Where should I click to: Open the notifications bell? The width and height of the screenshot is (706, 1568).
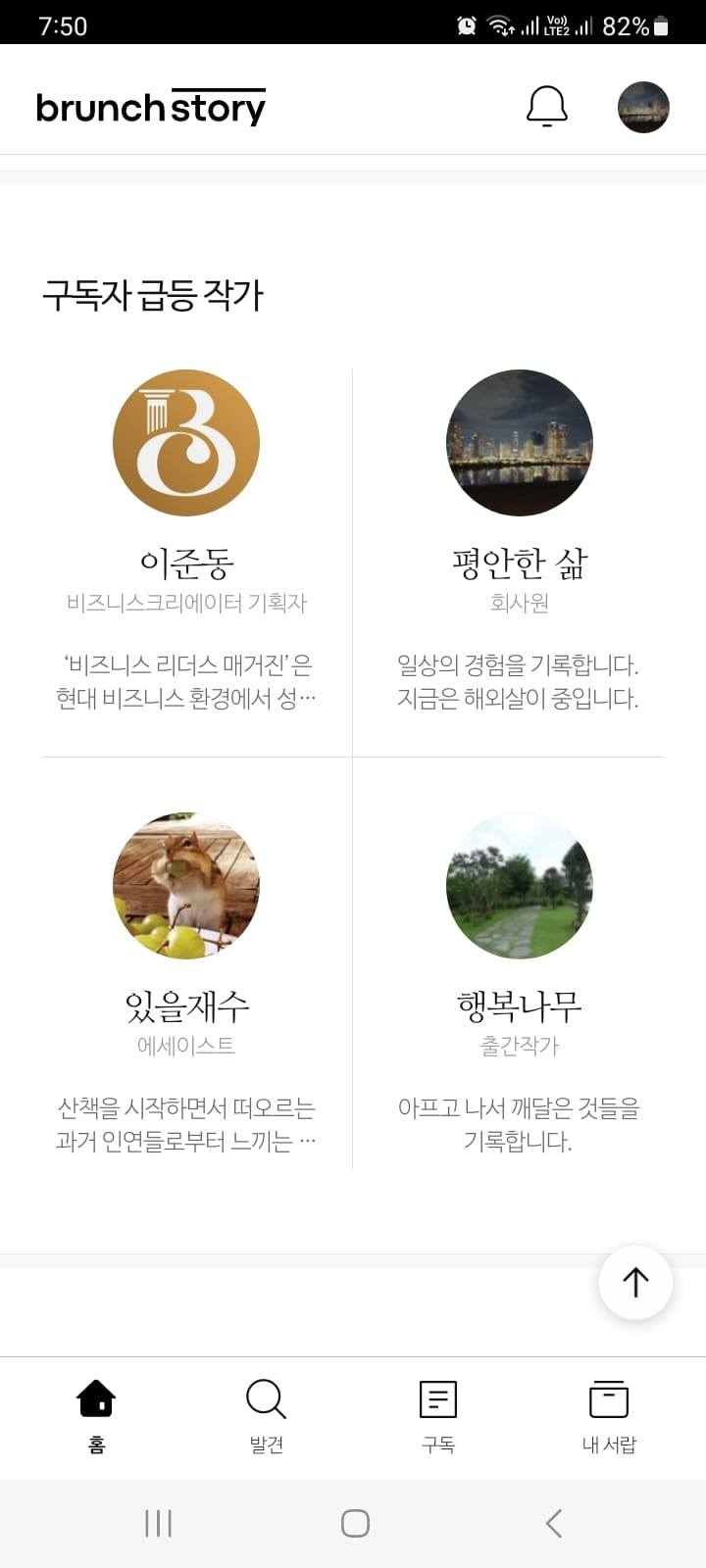(x=546, y=106)
